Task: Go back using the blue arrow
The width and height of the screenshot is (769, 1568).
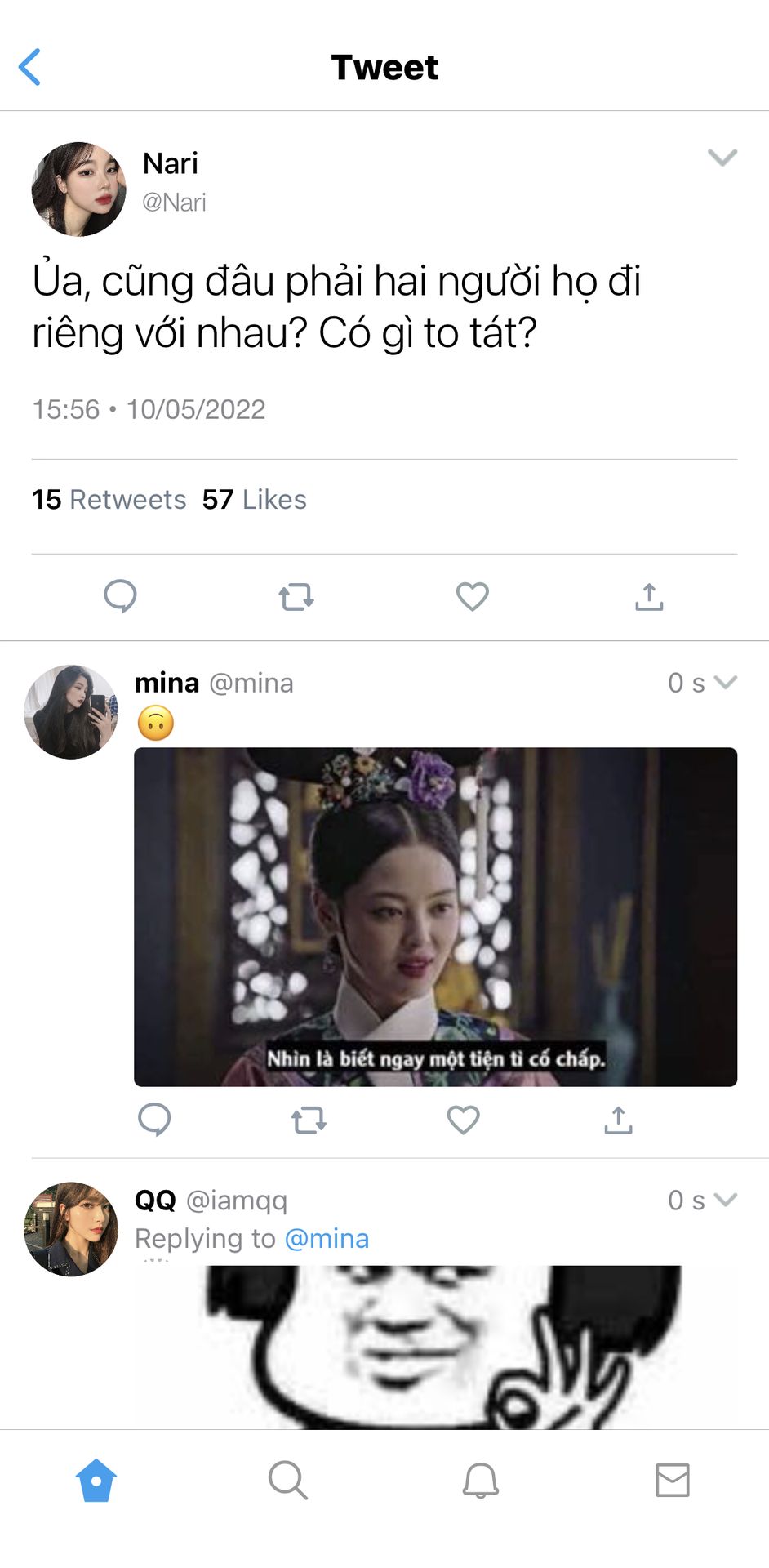Action: [x=30, y=67]
